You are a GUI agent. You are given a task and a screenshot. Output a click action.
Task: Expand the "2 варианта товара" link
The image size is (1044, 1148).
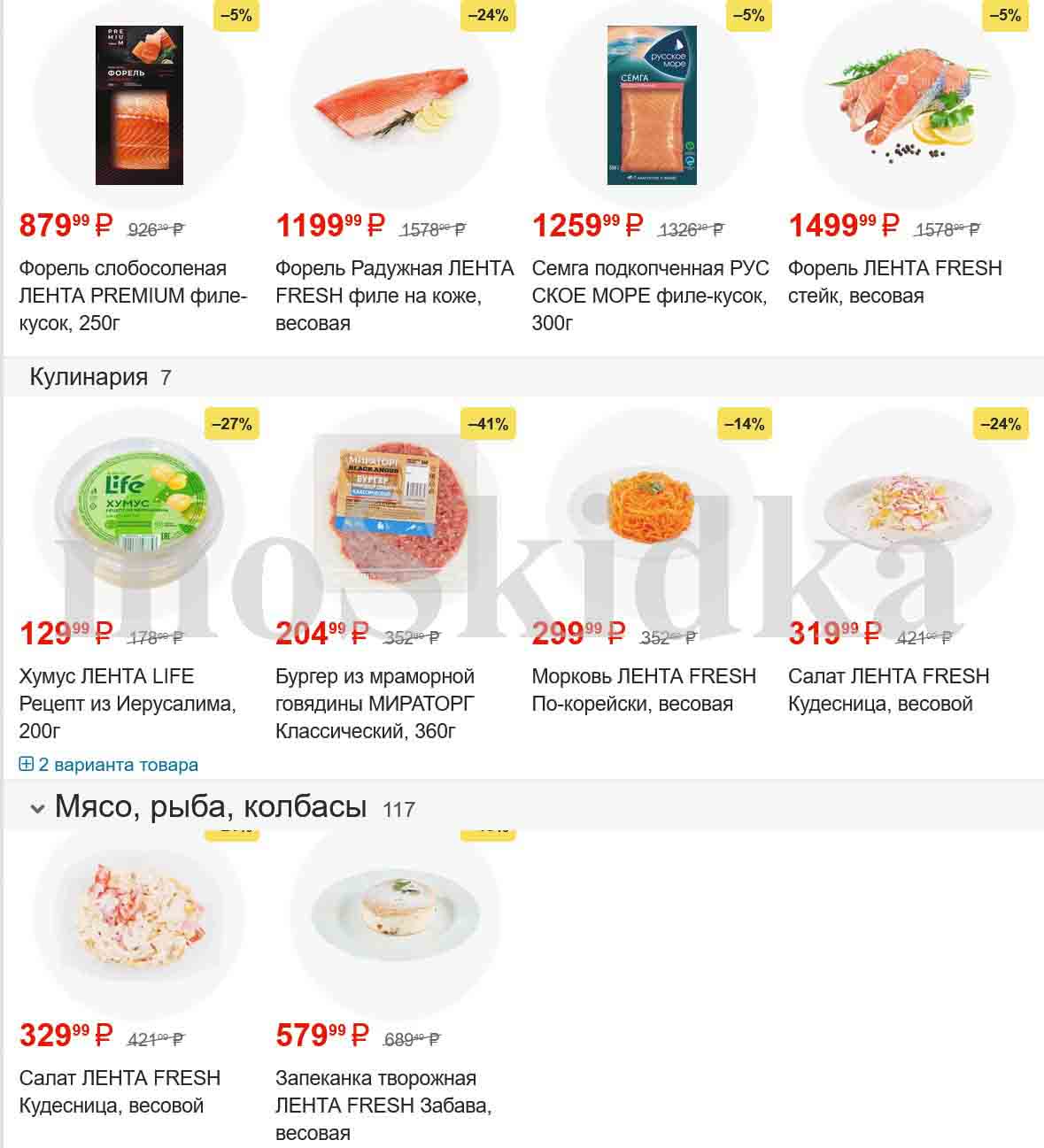(109, 765)
